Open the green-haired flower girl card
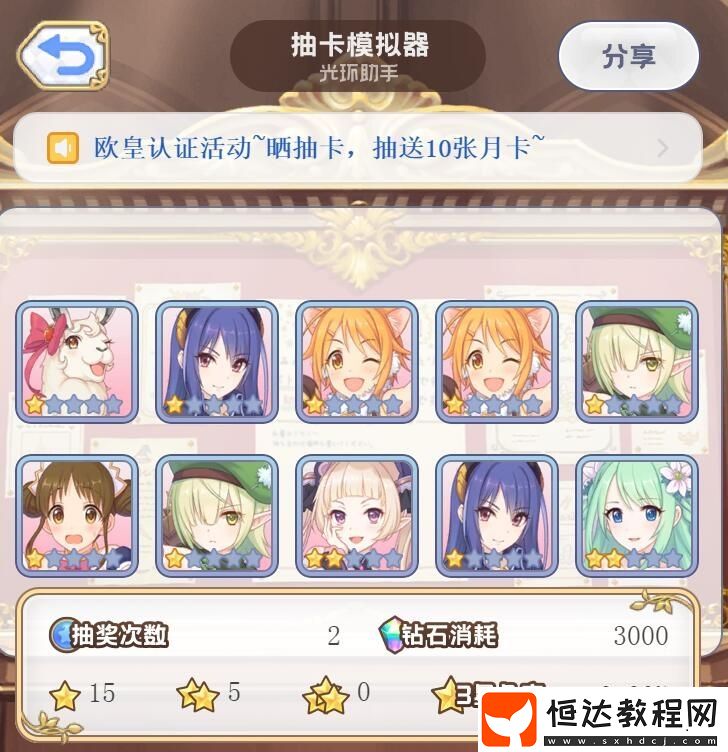 pyautogui.click(x=636, y=515)
